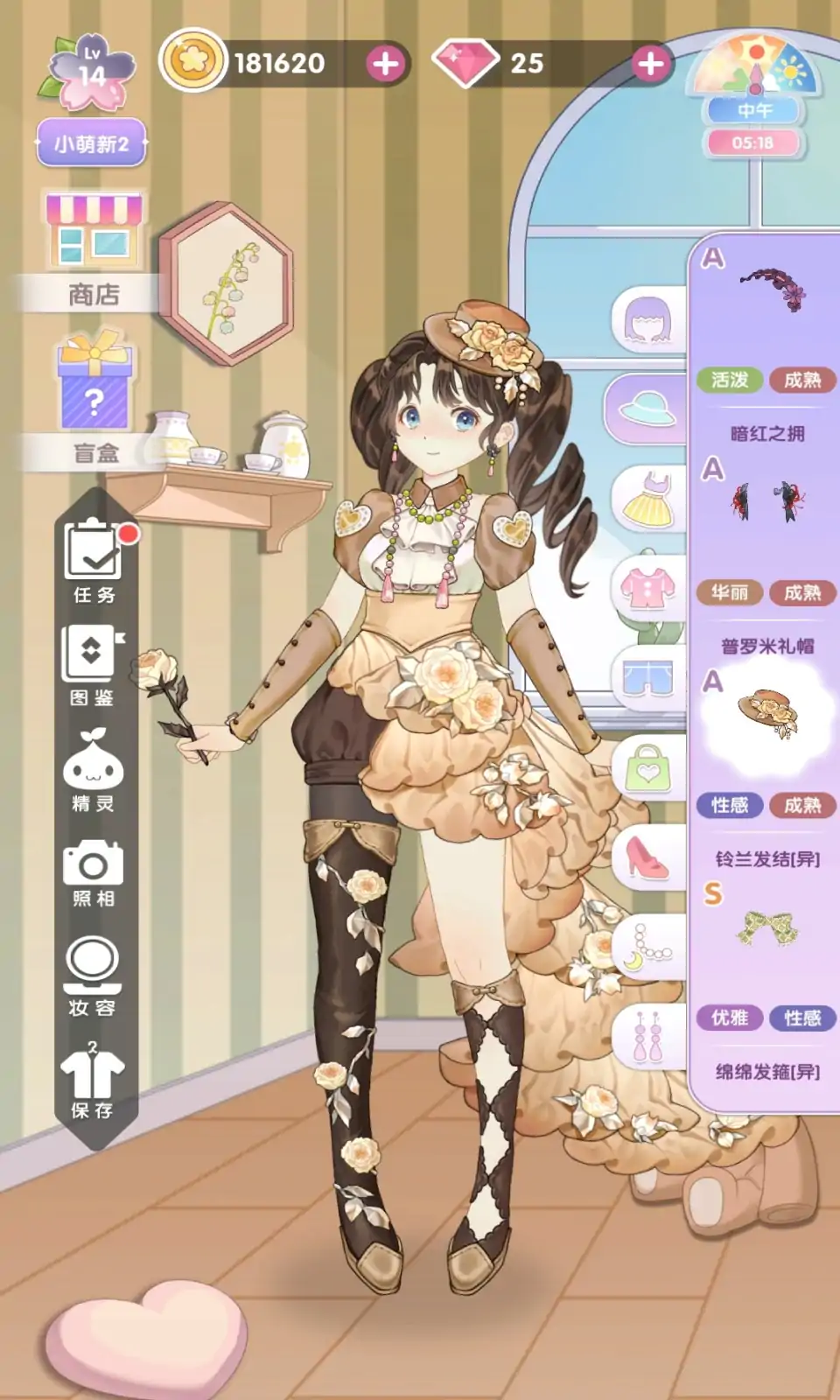Switch to the necklace category
This screenshot has height=1400, width=840.
pos(649,948)
